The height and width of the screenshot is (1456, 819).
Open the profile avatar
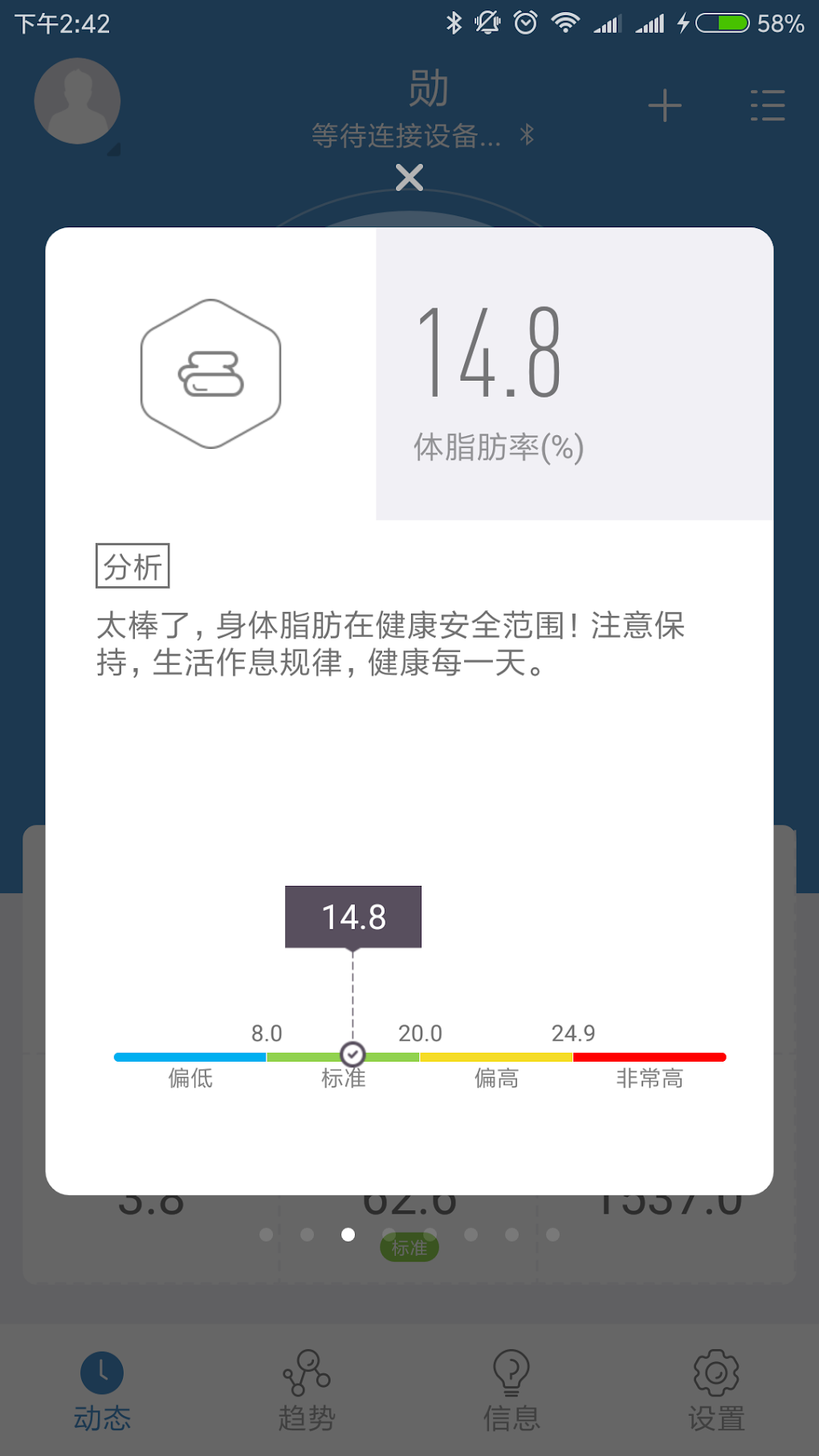[x=77, y=101]
